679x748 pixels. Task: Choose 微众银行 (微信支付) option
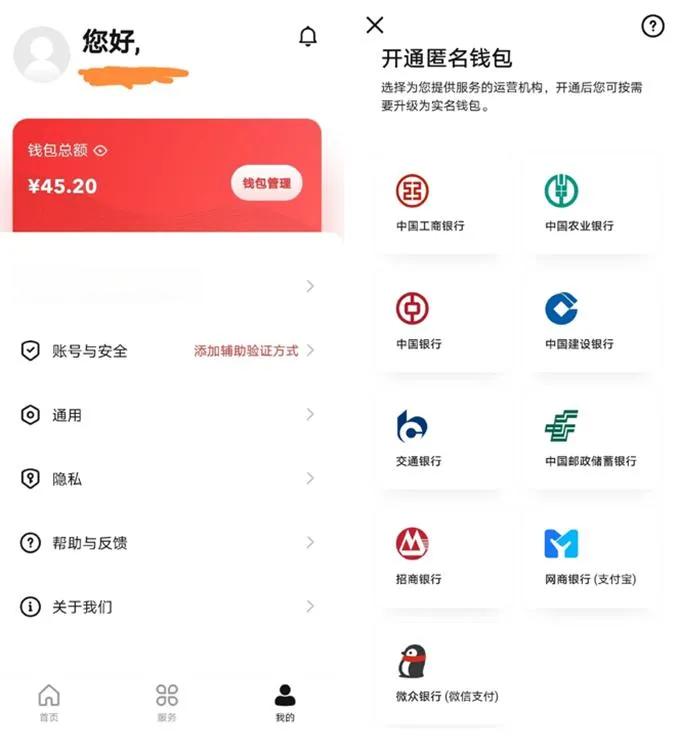point(447,674)
